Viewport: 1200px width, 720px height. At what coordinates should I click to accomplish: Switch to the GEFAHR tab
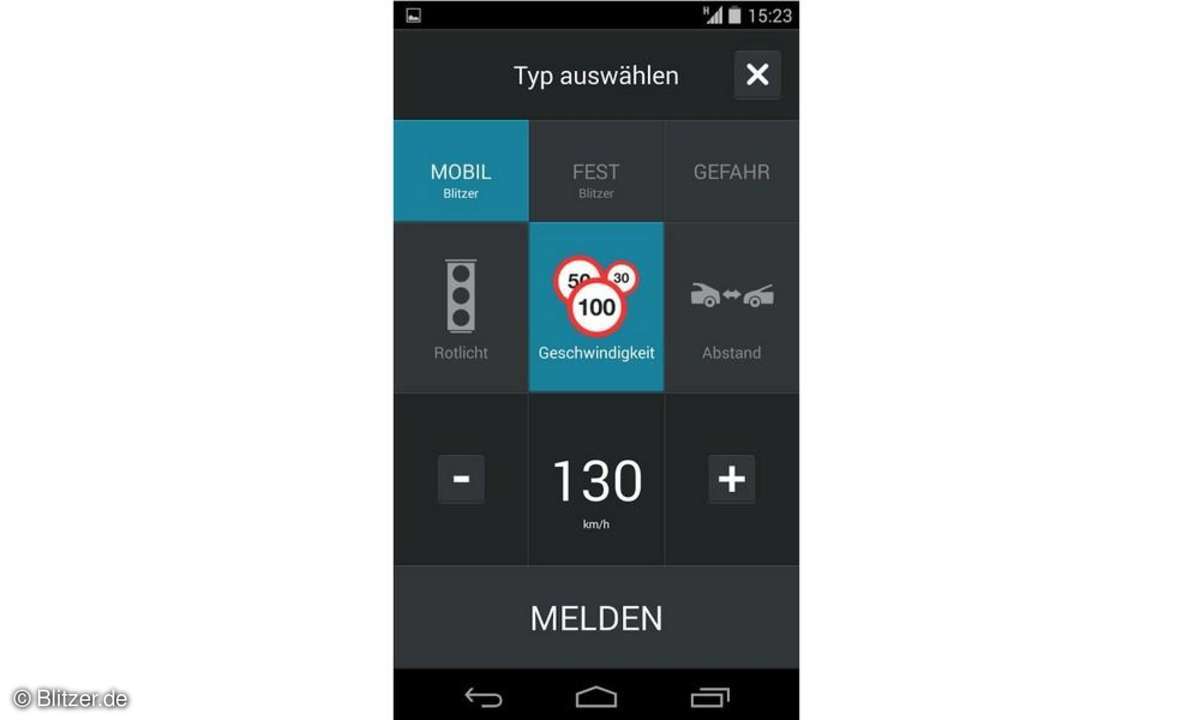pos(731,171)
